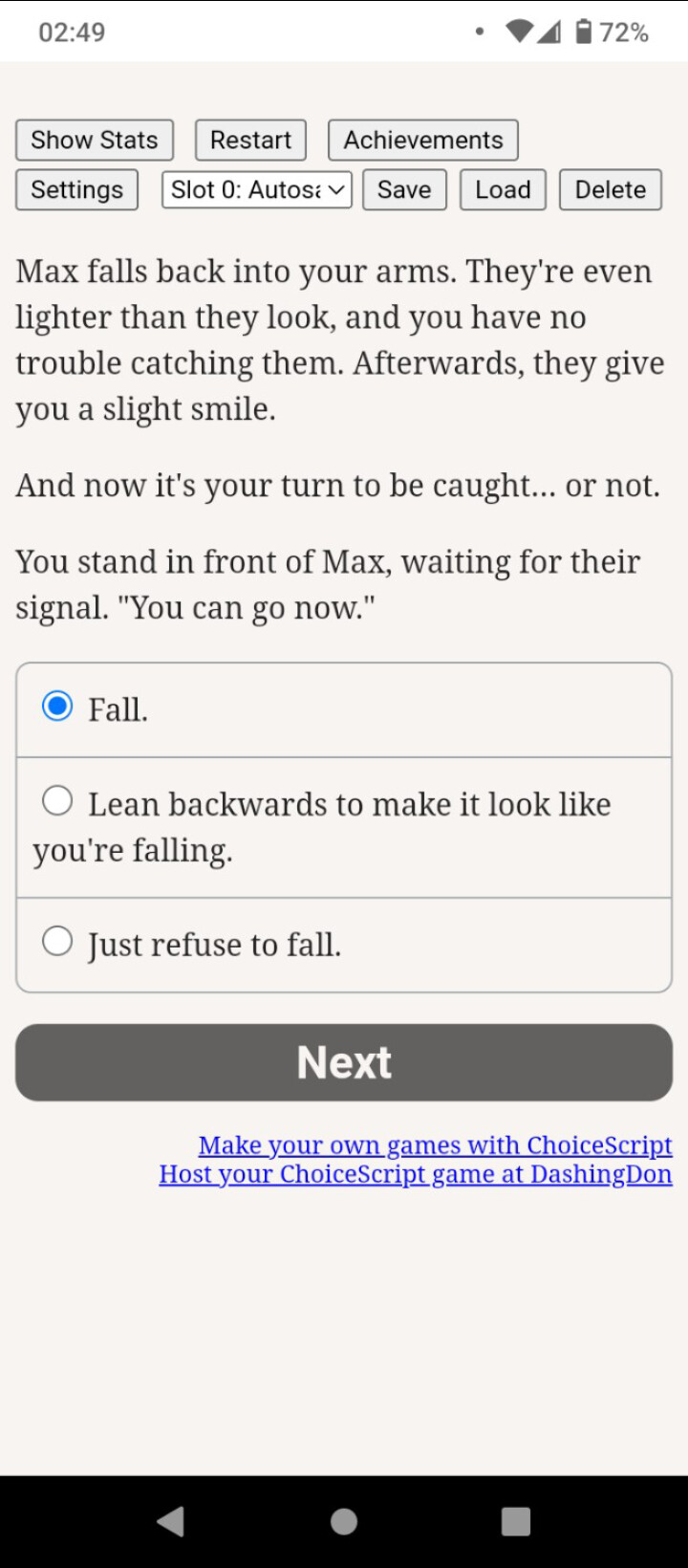Open the Settings menu
The width and height of the screenshot is (688, 1568).
tap(76, 189)
